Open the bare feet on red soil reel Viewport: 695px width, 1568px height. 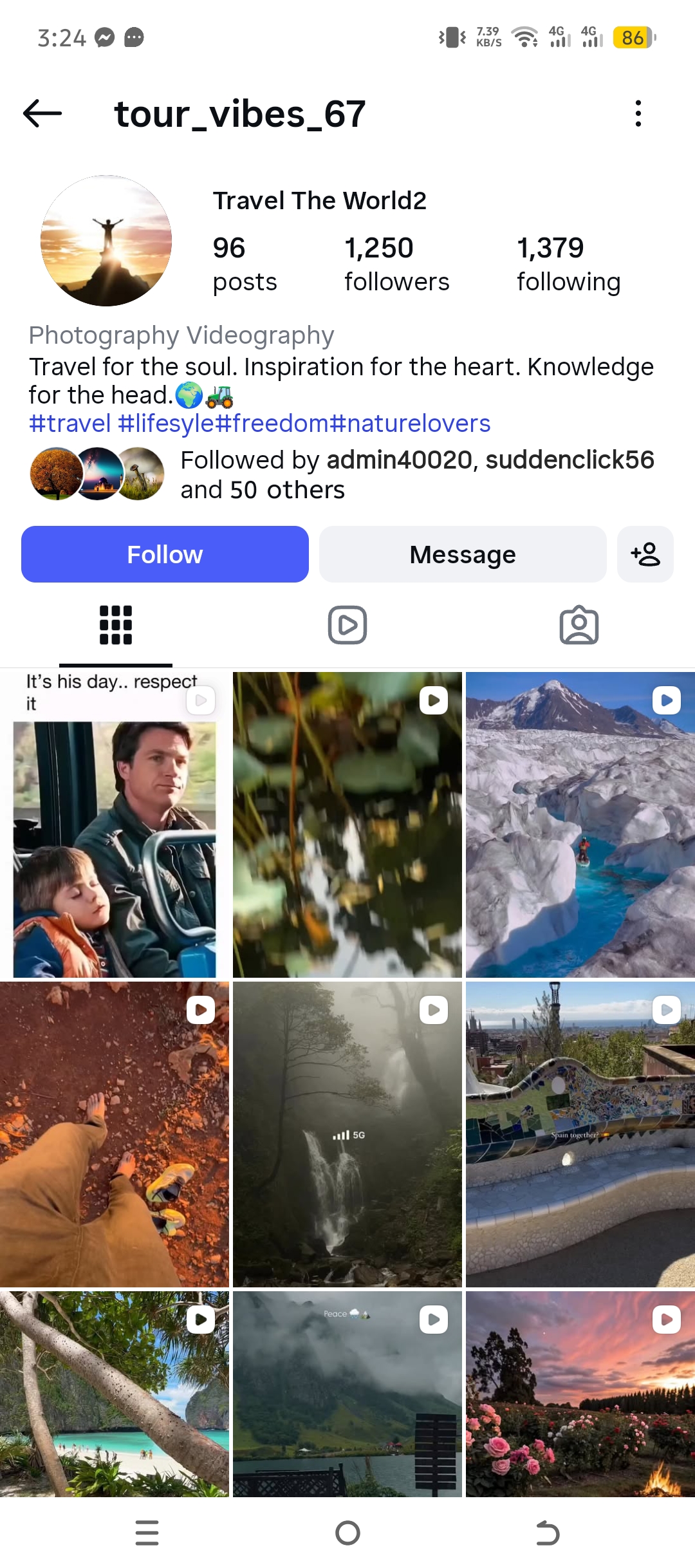pos(115,1134)
